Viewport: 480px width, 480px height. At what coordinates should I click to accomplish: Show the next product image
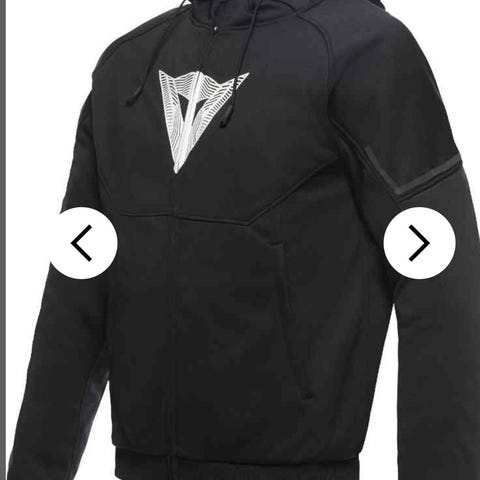coord(419,243)
